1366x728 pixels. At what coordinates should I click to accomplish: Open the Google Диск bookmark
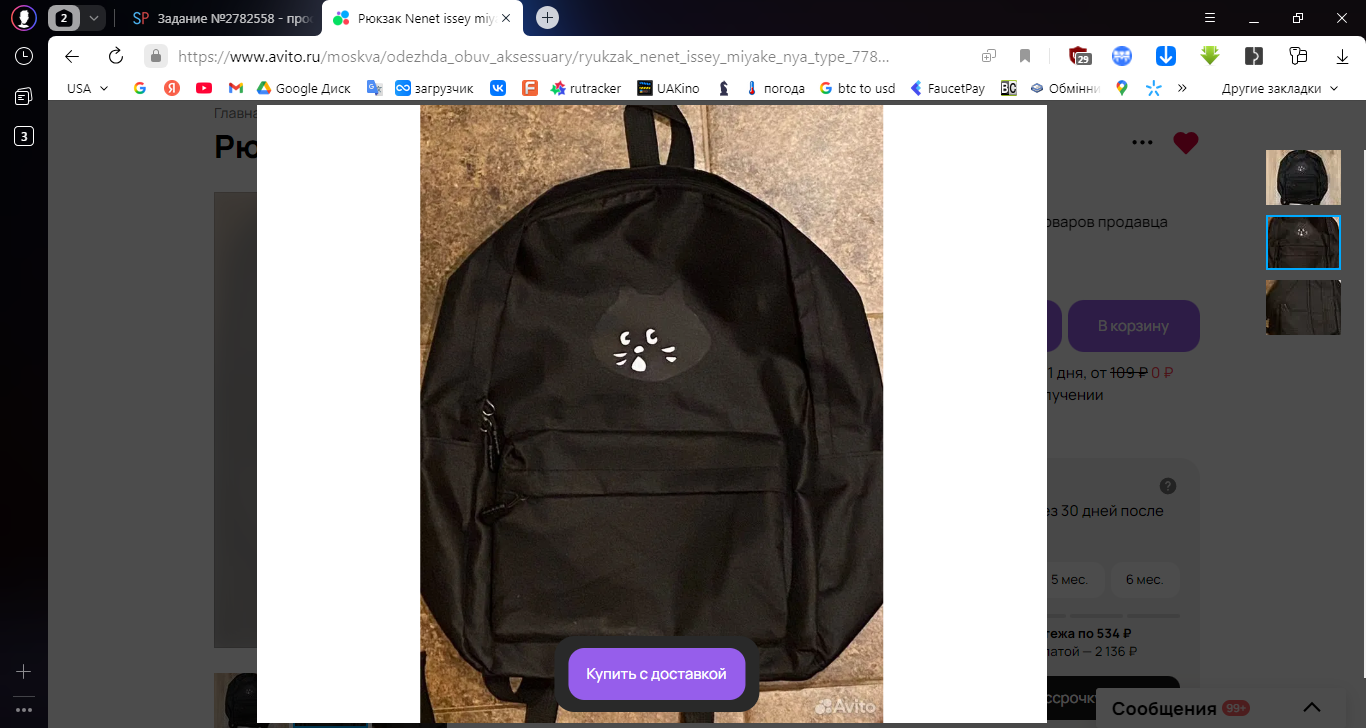(303, 88)
